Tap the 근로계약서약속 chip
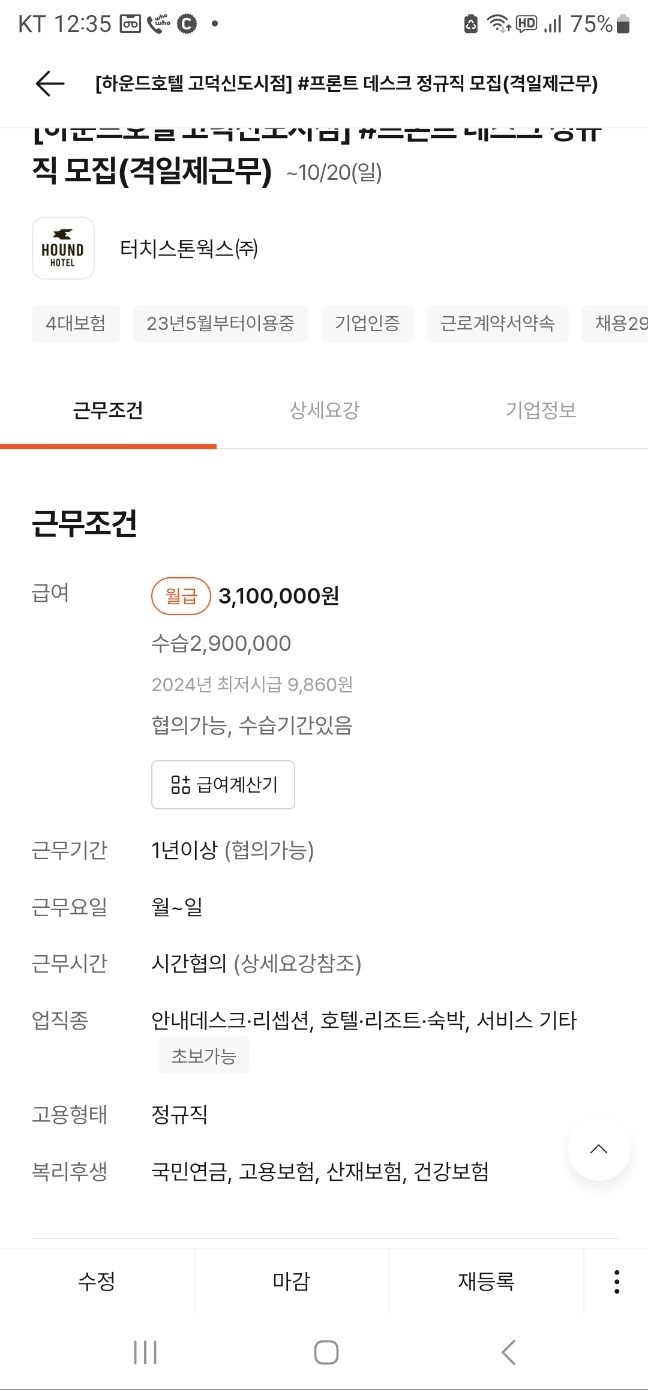The image size is (648, 1390). click(498, 324)
